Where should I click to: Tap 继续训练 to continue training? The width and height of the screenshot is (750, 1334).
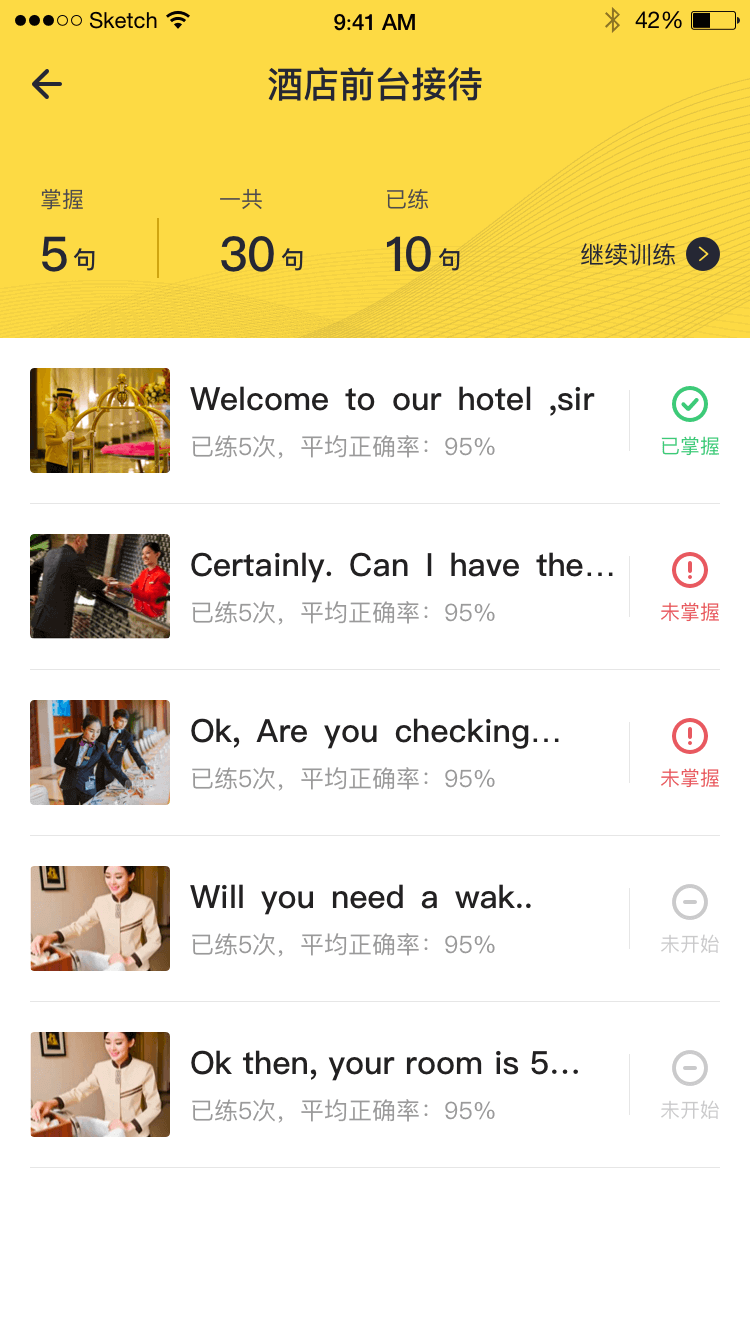pyautogui.click(x=650, y=255)
